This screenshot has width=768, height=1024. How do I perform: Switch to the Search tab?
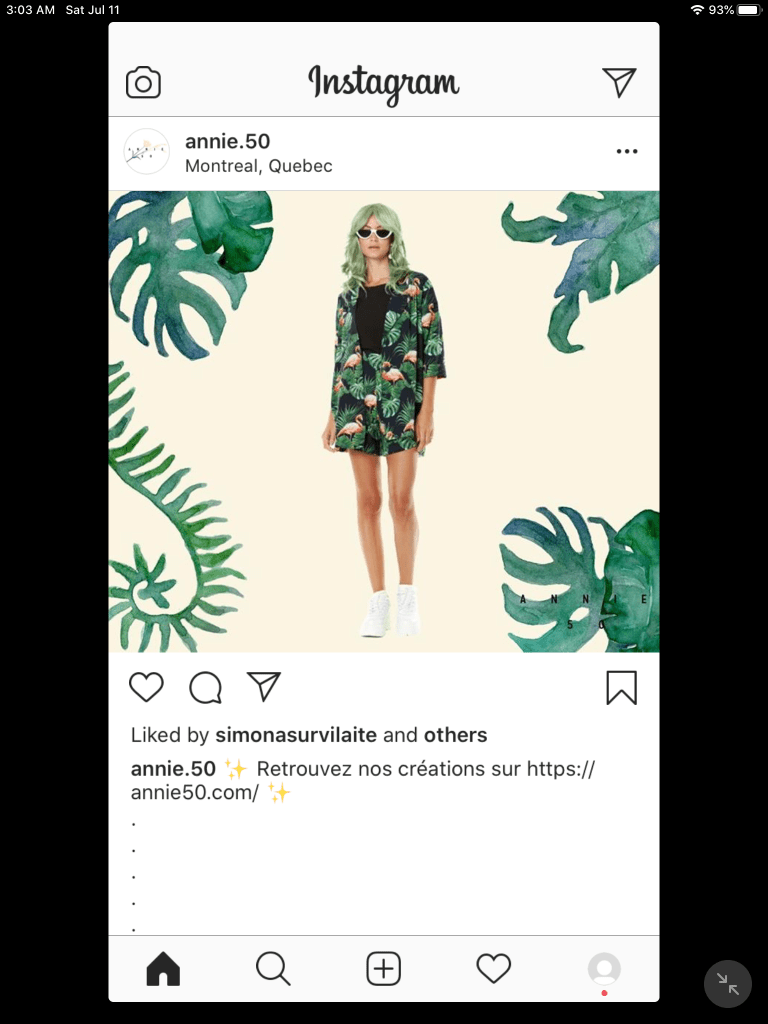coord(273,968)
